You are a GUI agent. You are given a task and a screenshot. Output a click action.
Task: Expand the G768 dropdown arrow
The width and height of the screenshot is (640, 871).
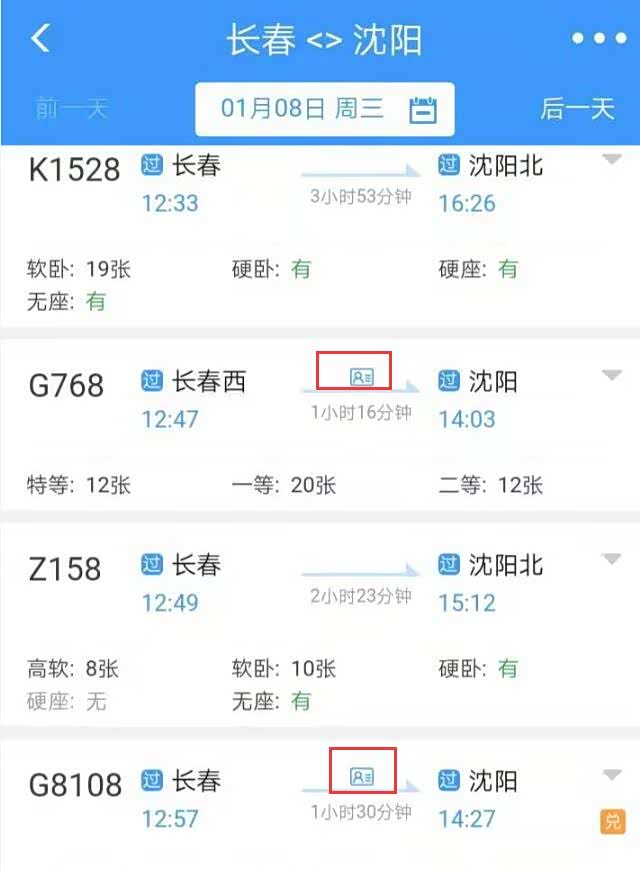[612, 375]
